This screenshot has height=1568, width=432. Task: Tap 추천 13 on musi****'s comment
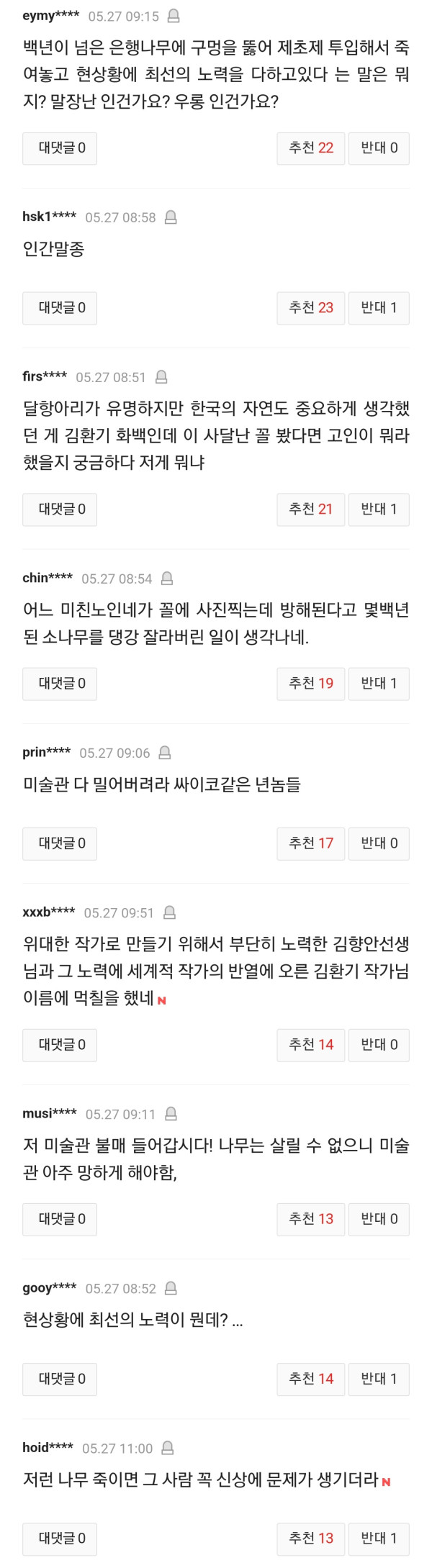[311, 1219]
